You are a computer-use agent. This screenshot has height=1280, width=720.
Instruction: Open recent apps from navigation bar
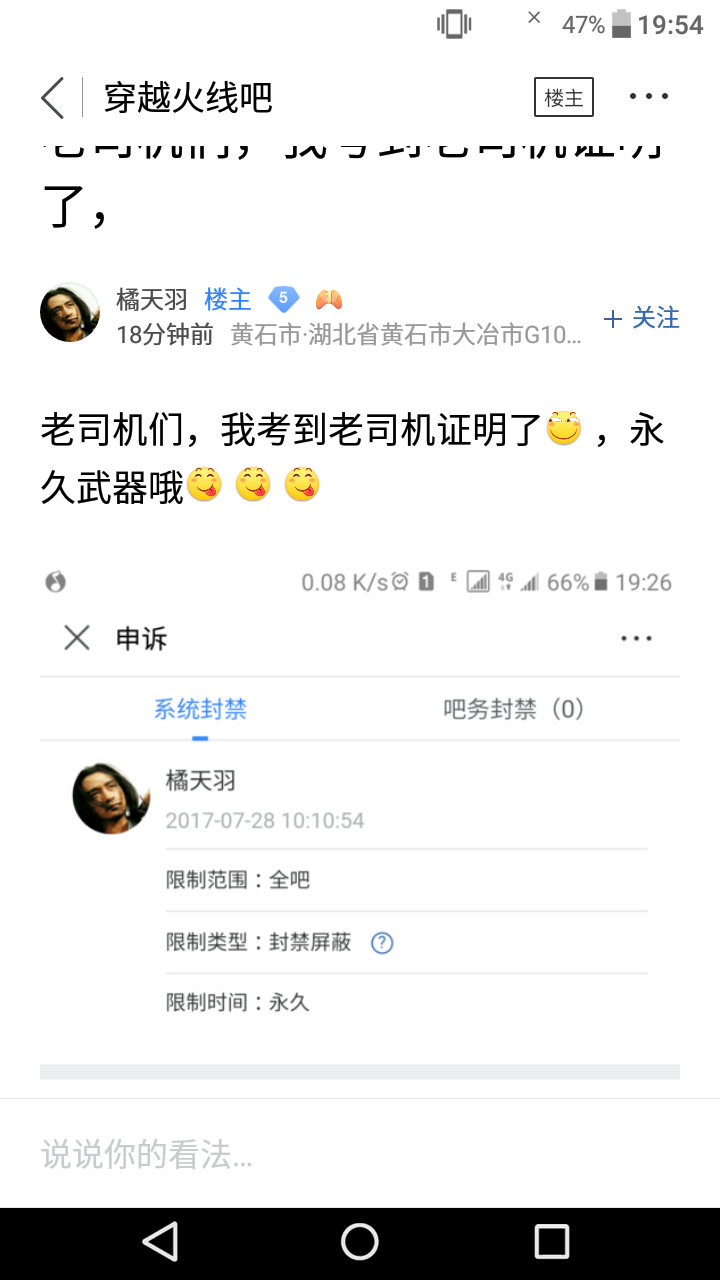pyautogui.click(x=552, y=1242)
